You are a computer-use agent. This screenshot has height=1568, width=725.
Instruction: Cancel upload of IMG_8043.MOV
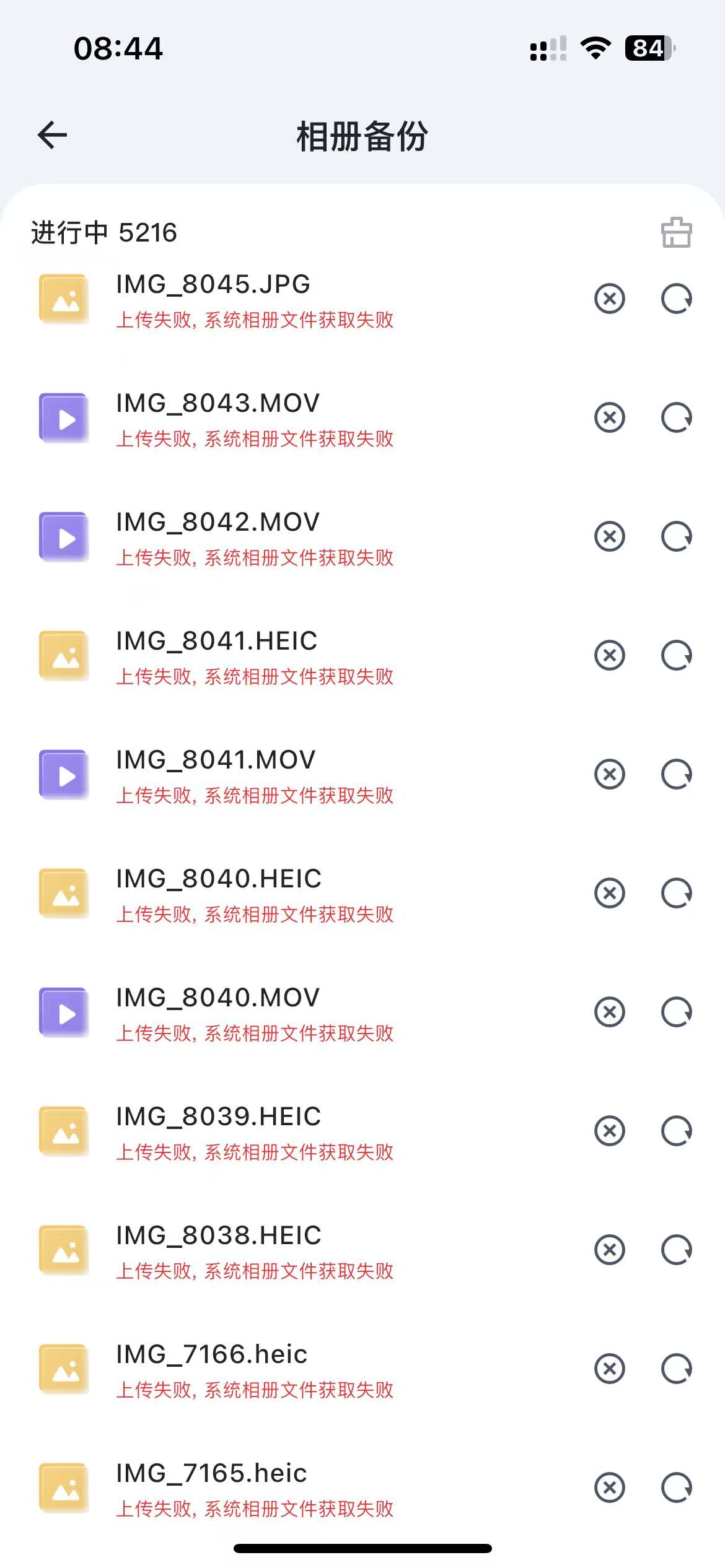tap(610, 418)
